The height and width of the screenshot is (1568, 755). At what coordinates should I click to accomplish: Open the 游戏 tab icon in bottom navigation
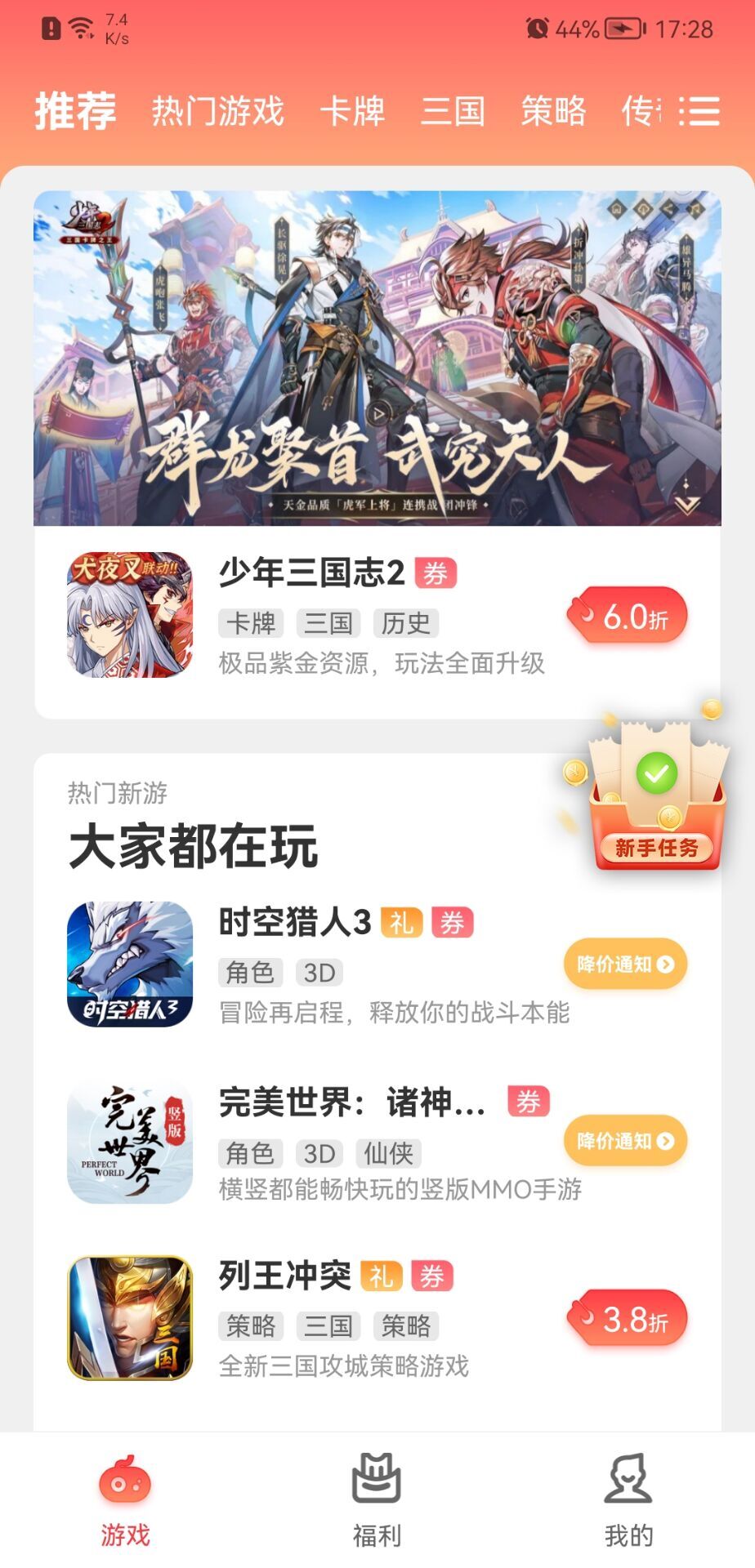pyautogui.click(x=124, y=1507)
